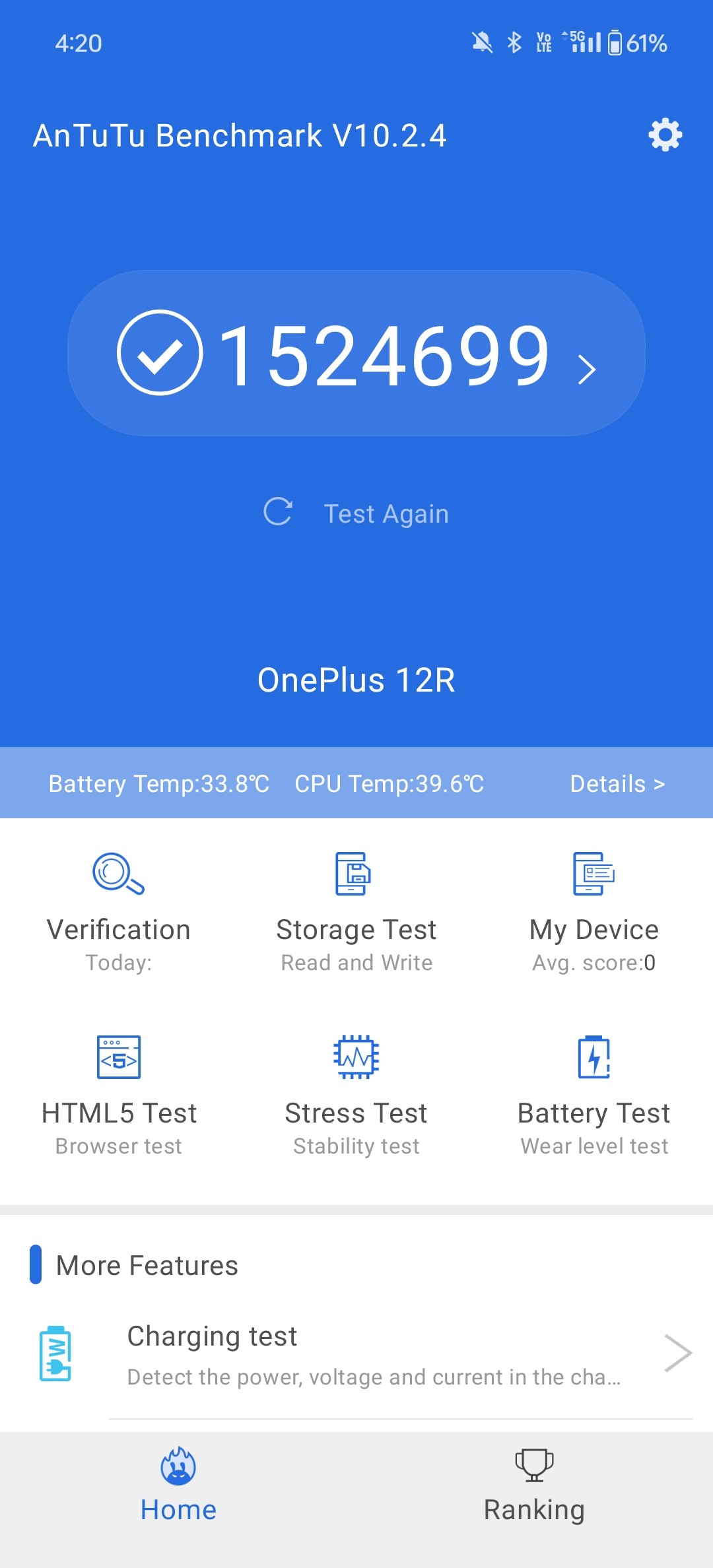713x1568 pixels.
Task: Open the Battery Test
Action: click(594, 1094)
